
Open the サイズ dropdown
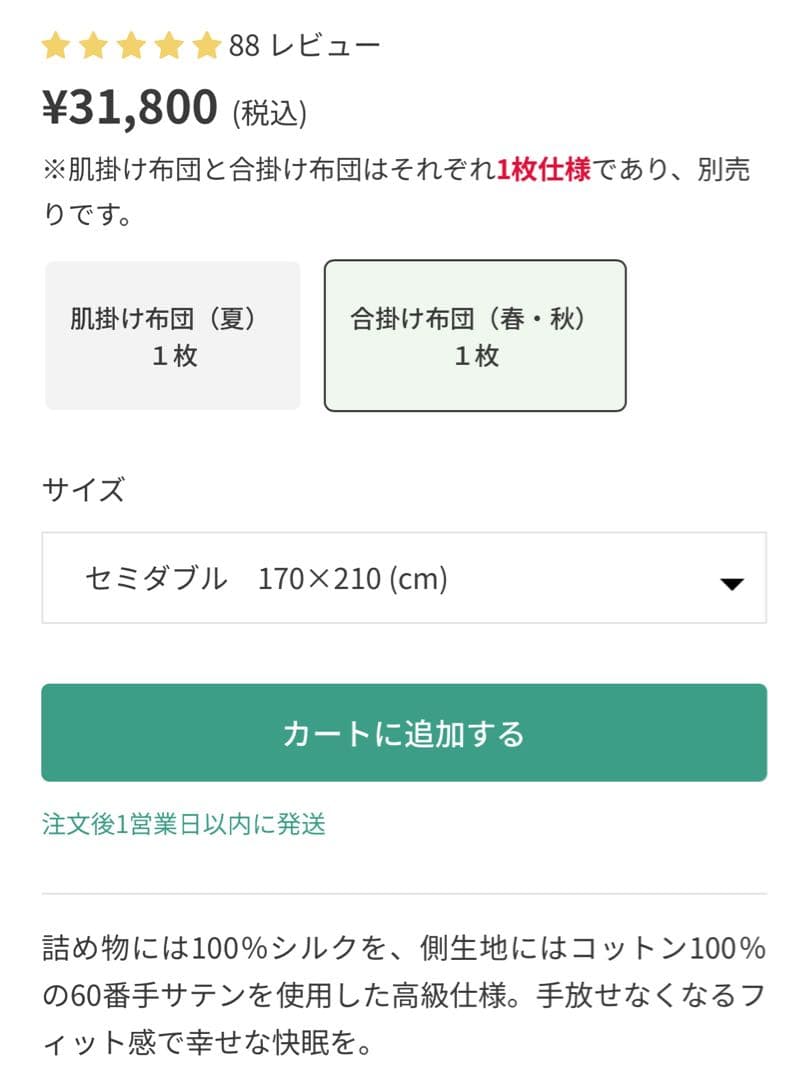pos(404,578)
